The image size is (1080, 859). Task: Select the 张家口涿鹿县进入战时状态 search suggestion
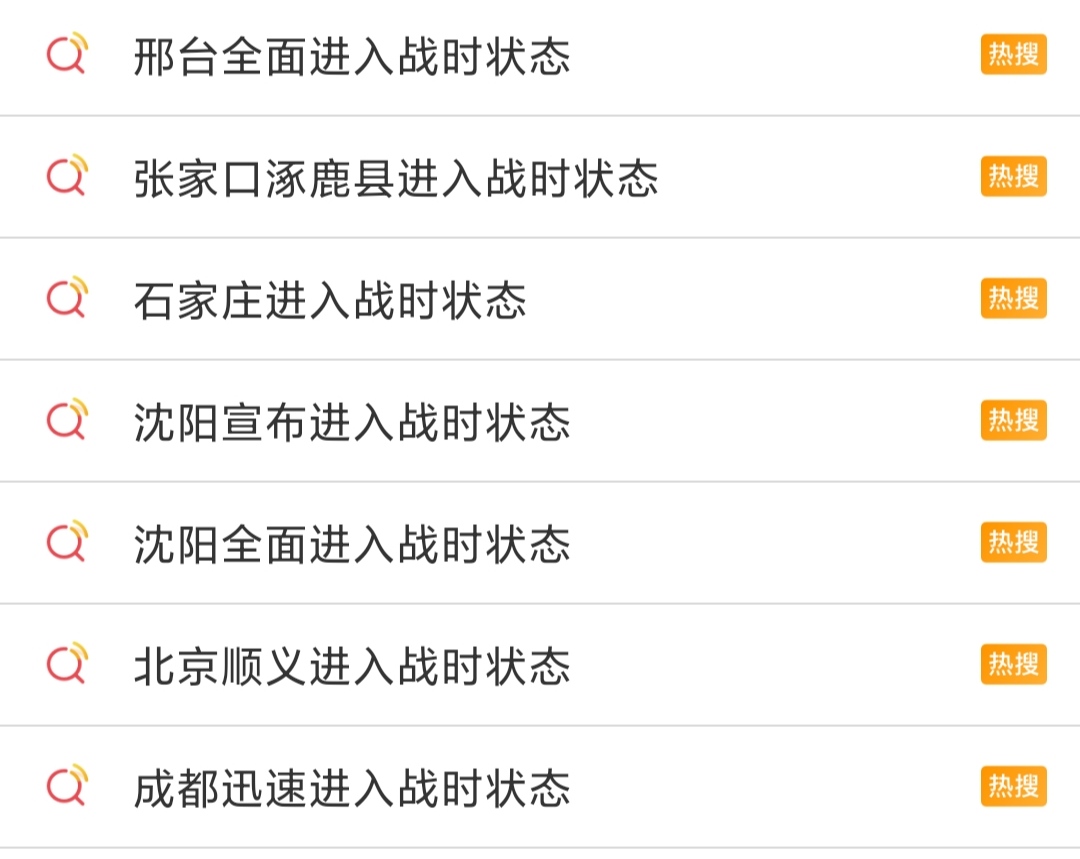(x=396, y=179)
